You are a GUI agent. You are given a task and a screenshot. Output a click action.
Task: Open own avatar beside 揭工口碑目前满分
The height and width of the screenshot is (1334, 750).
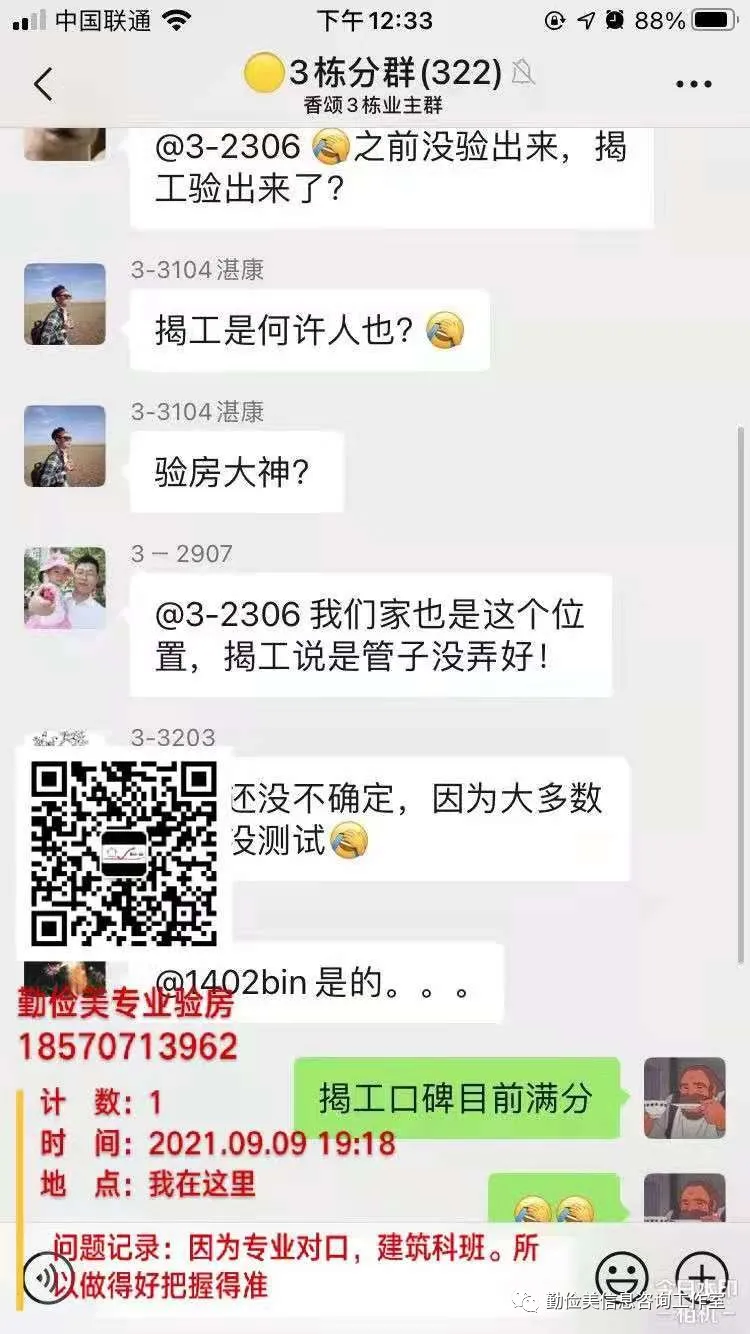(x=684, y=1098)
